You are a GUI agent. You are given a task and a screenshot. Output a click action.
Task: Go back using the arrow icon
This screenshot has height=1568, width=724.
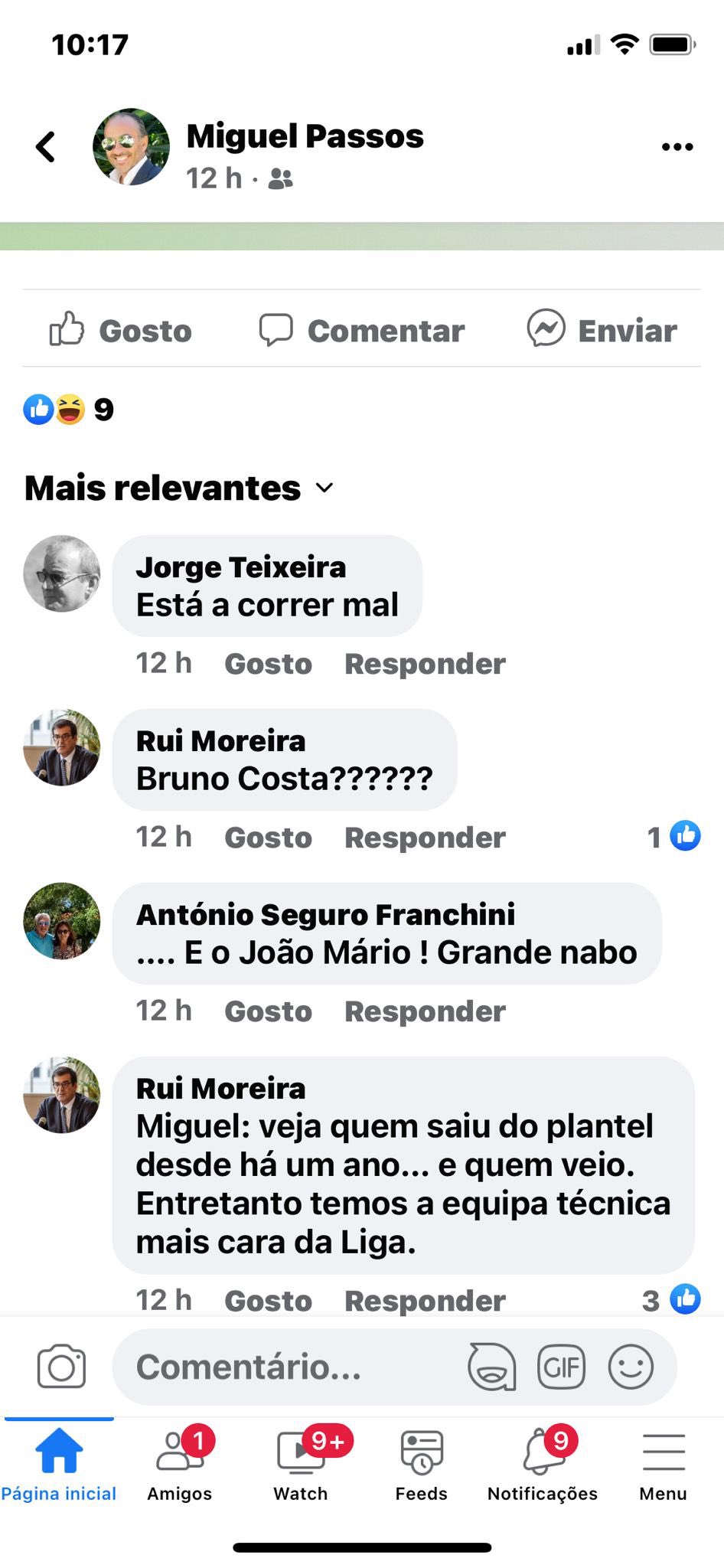click(x=46, y=146)
